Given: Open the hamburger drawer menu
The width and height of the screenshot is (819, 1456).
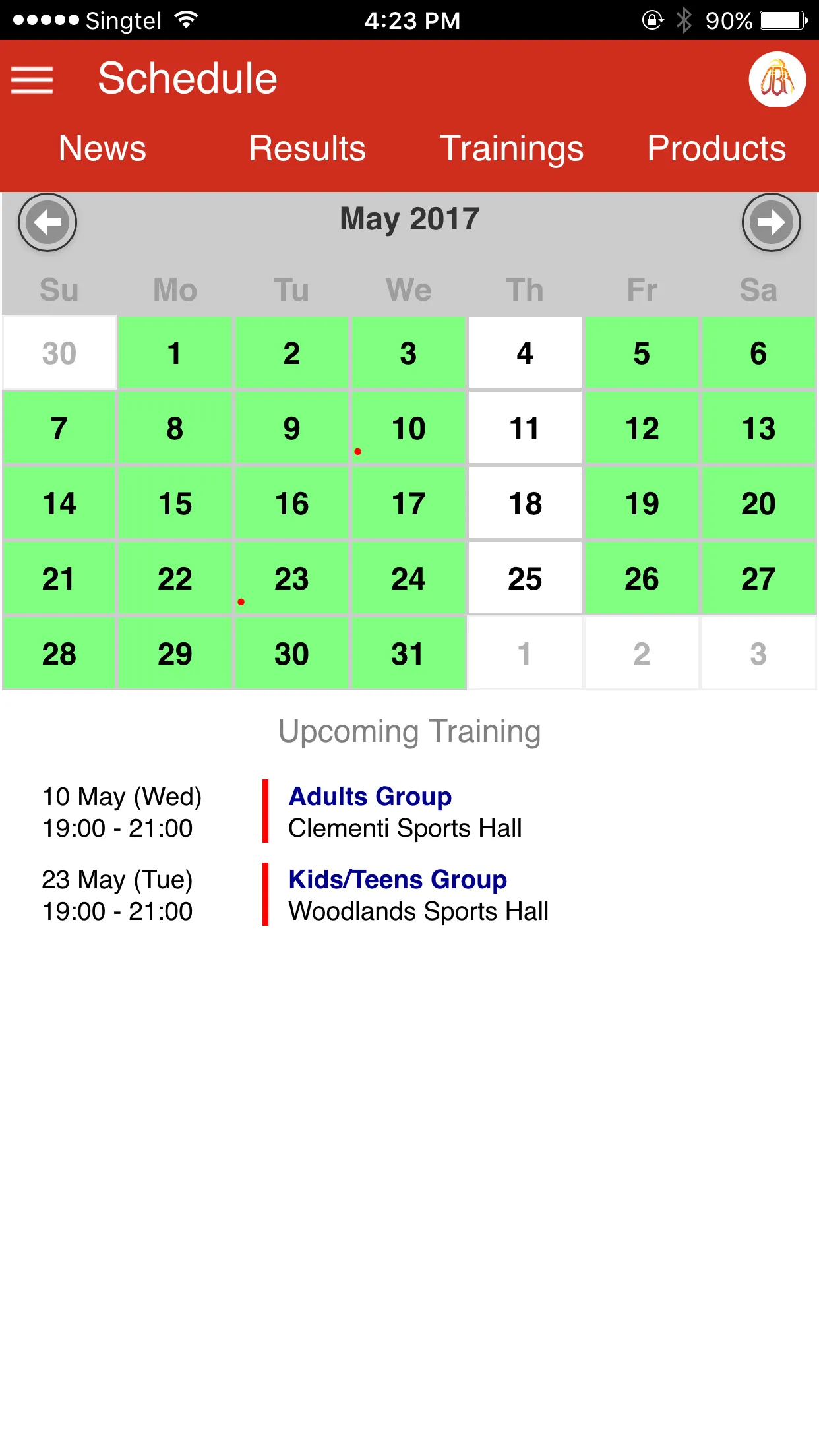Looking at the screenshot, I should click(32, 80).
